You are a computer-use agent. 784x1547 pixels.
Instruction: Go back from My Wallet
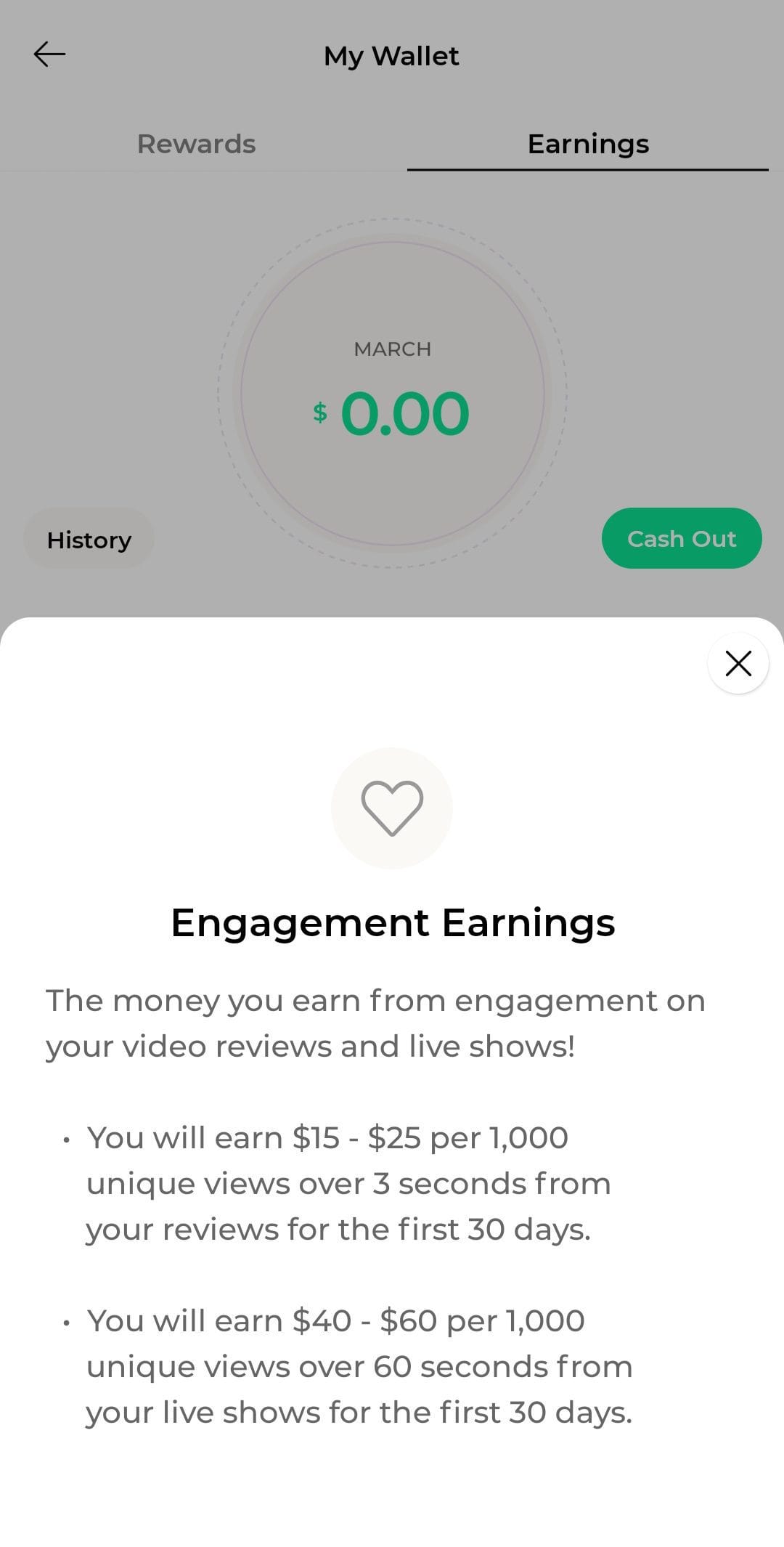coord(49,54)
